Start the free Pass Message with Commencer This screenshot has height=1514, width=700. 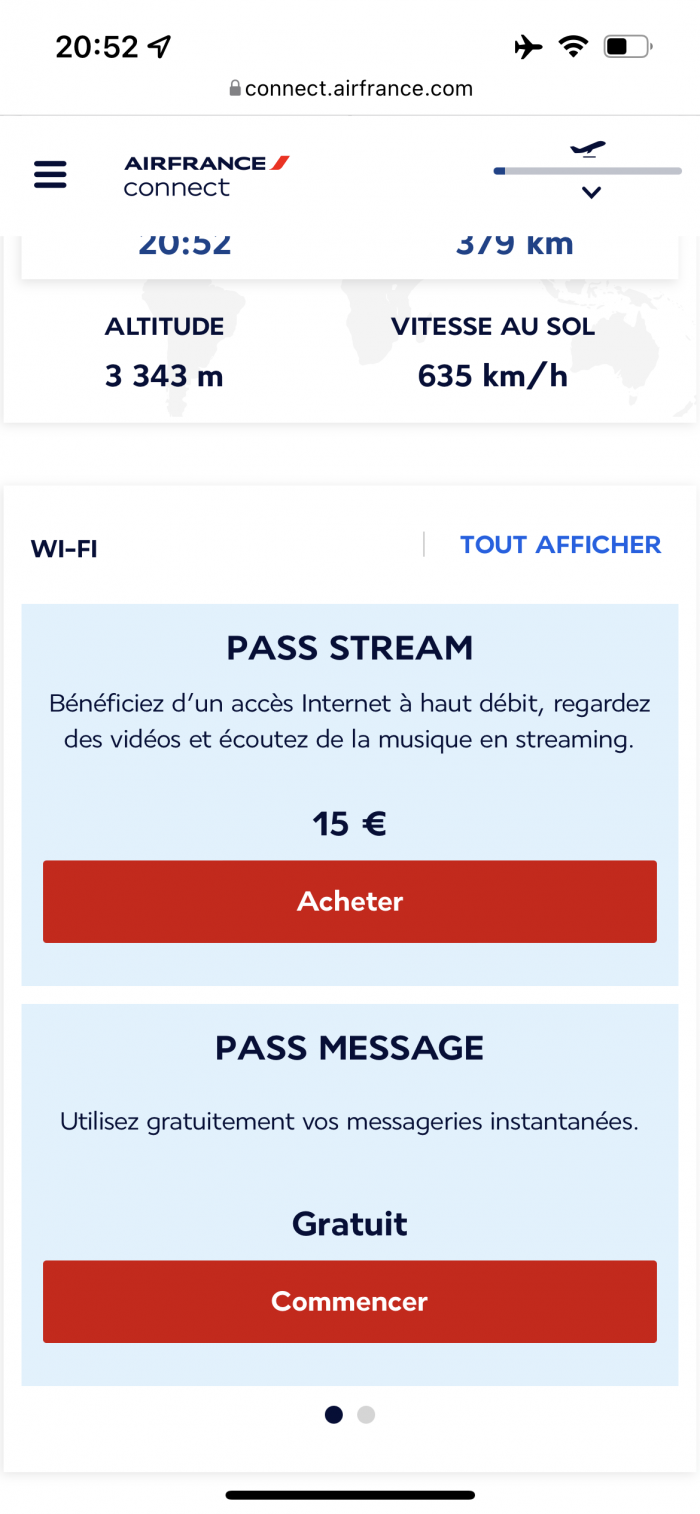350,1301
